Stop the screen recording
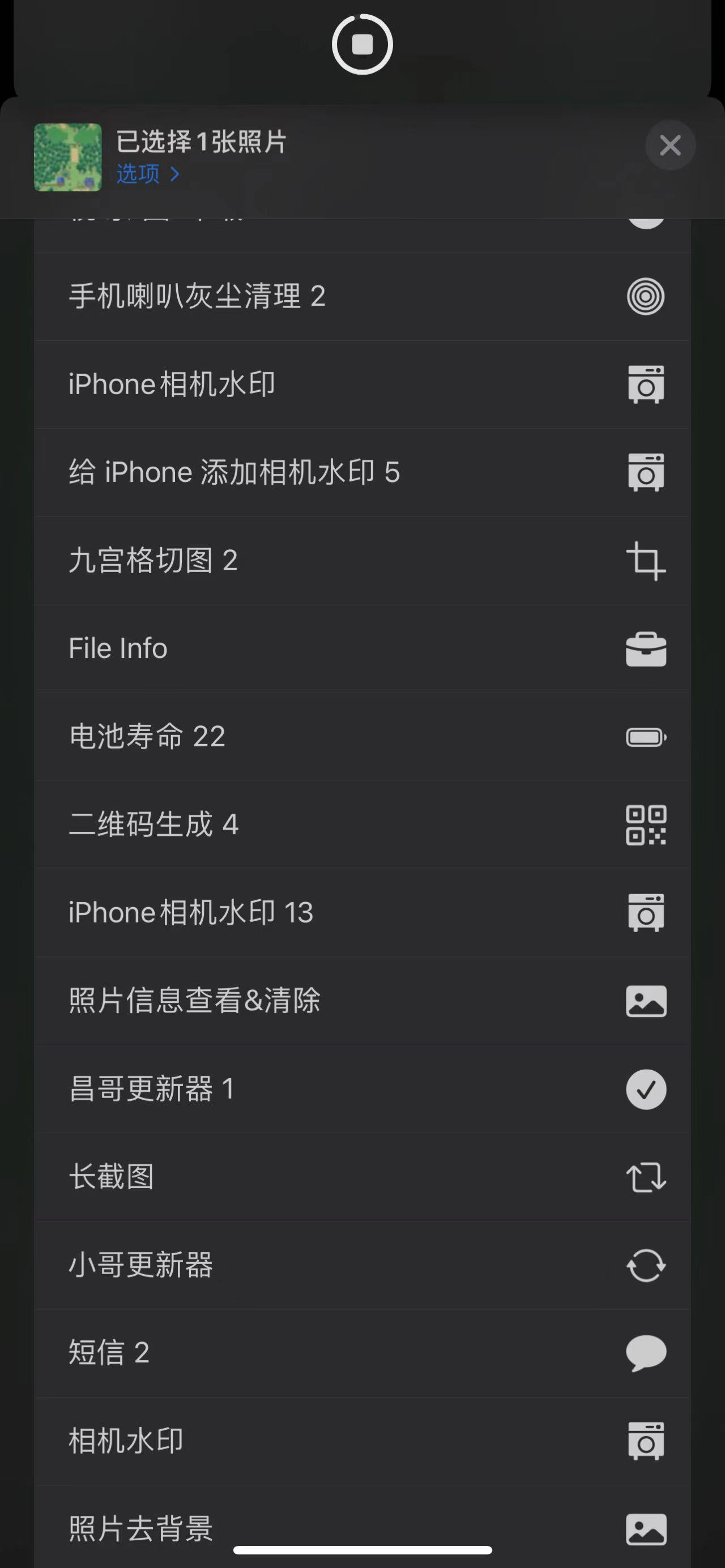 [362, 44]
